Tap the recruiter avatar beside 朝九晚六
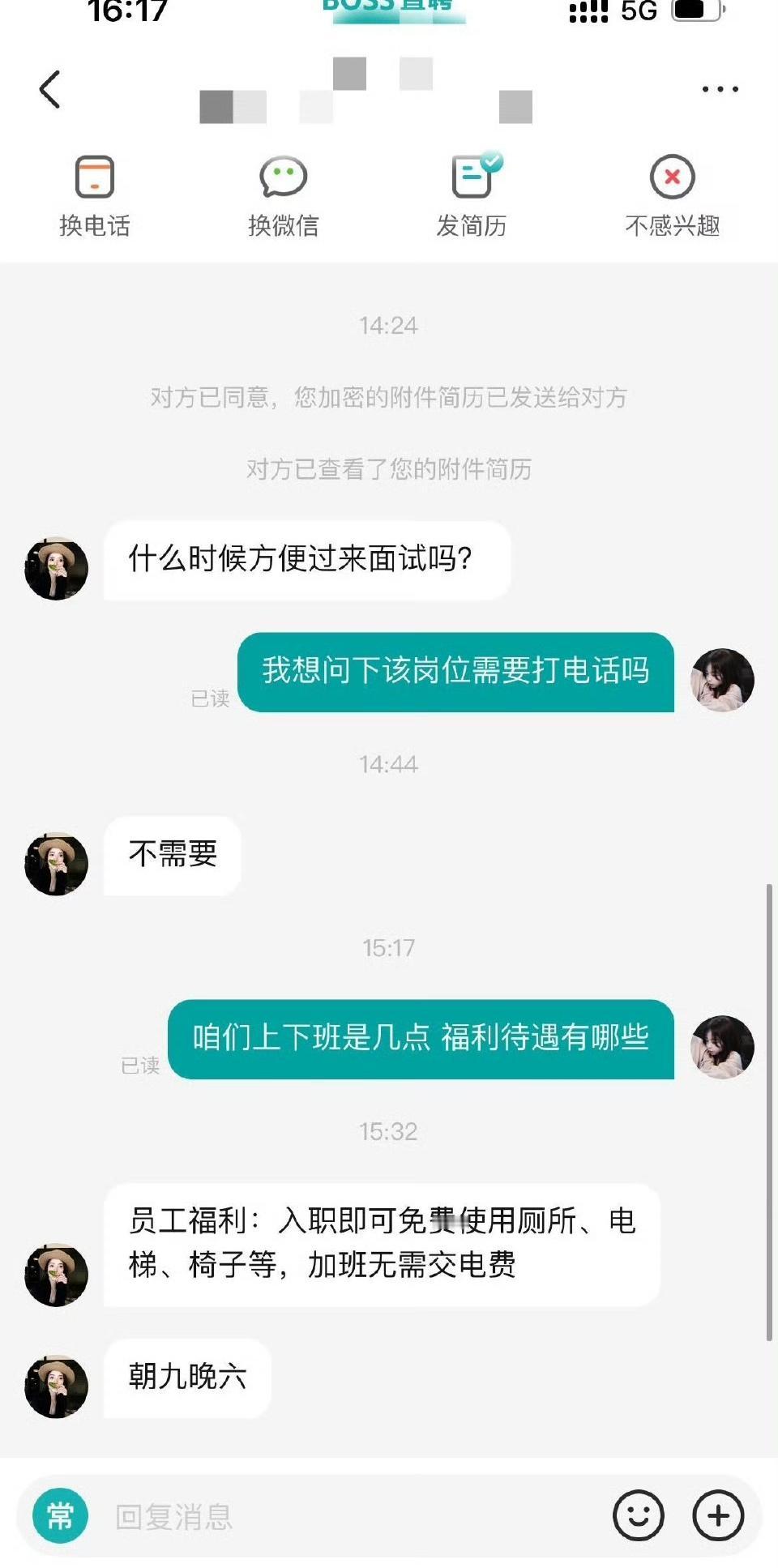 click(x=55, y=1387)
